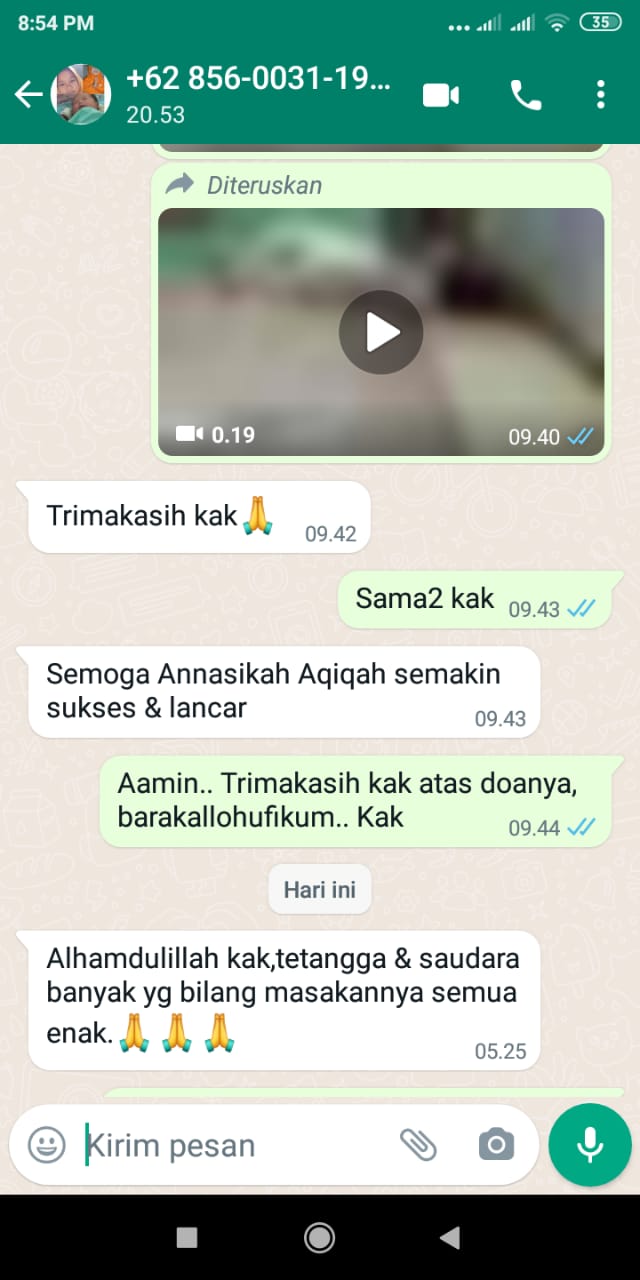Start a voice call

tap(526, 95)
